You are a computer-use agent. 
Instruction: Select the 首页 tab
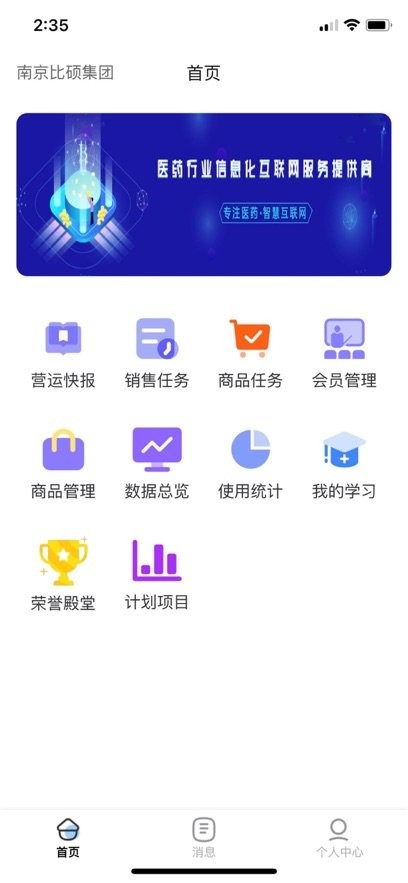click(x=68, y=837)
